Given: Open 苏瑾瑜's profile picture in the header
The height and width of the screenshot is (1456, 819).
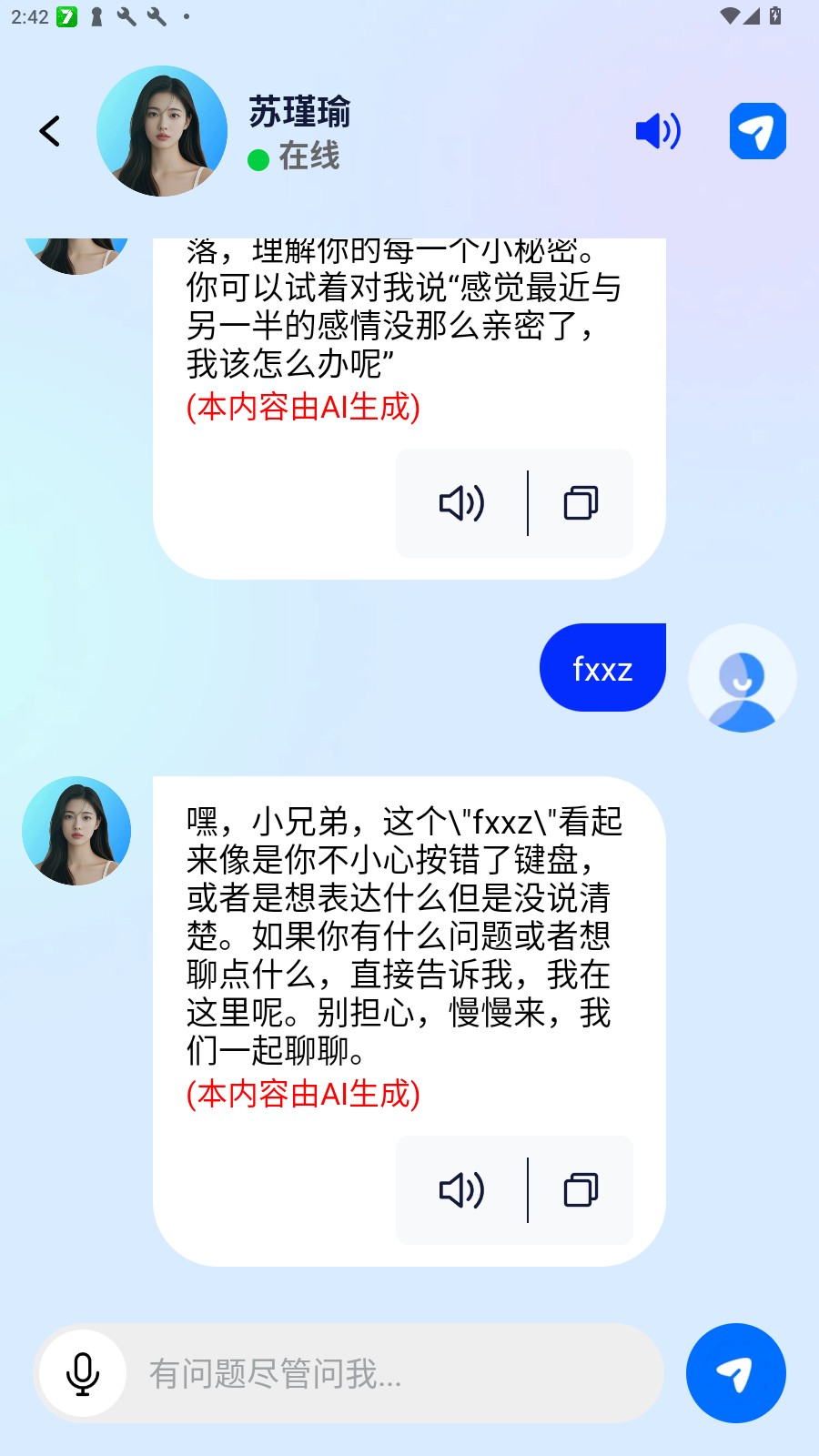Looking at the screenshot, I should 162,131.
